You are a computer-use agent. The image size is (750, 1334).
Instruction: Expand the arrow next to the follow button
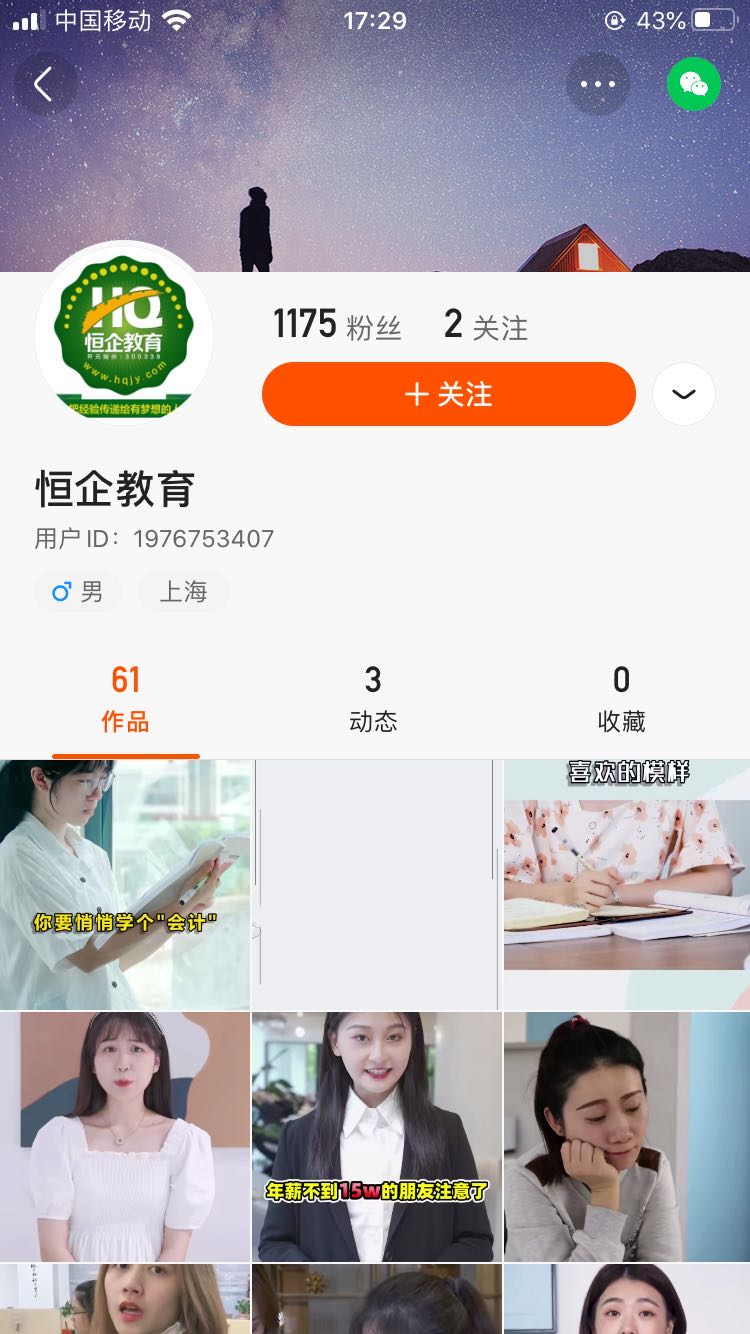684,394
